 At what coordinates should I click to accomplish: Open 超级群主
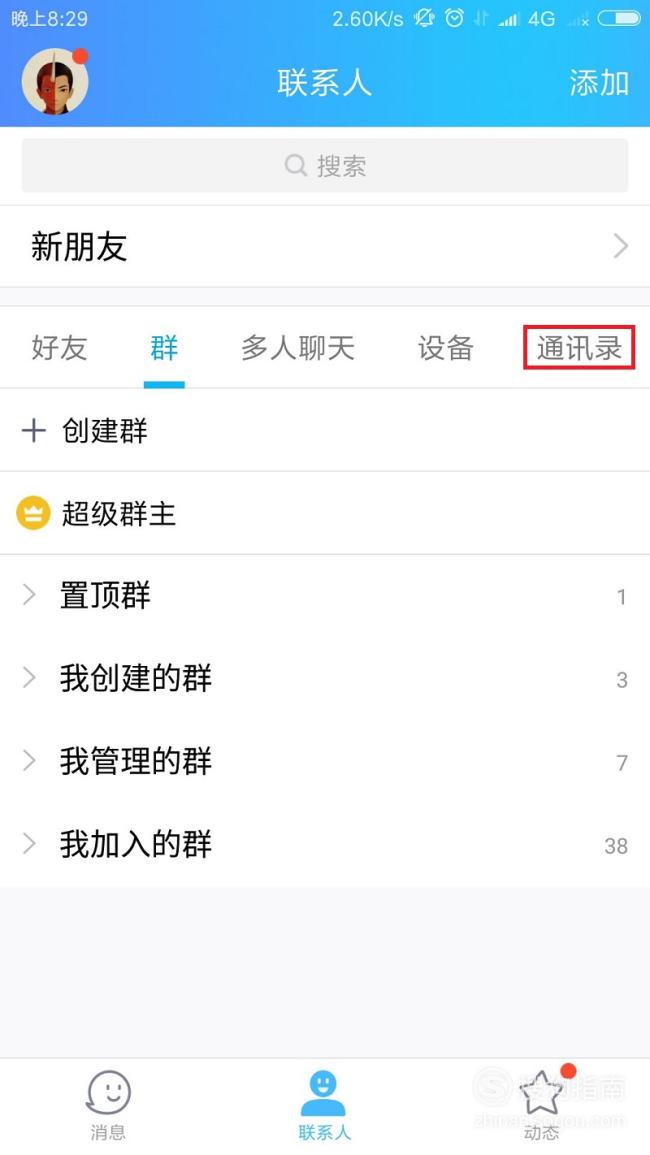click(x=325, y=513)
